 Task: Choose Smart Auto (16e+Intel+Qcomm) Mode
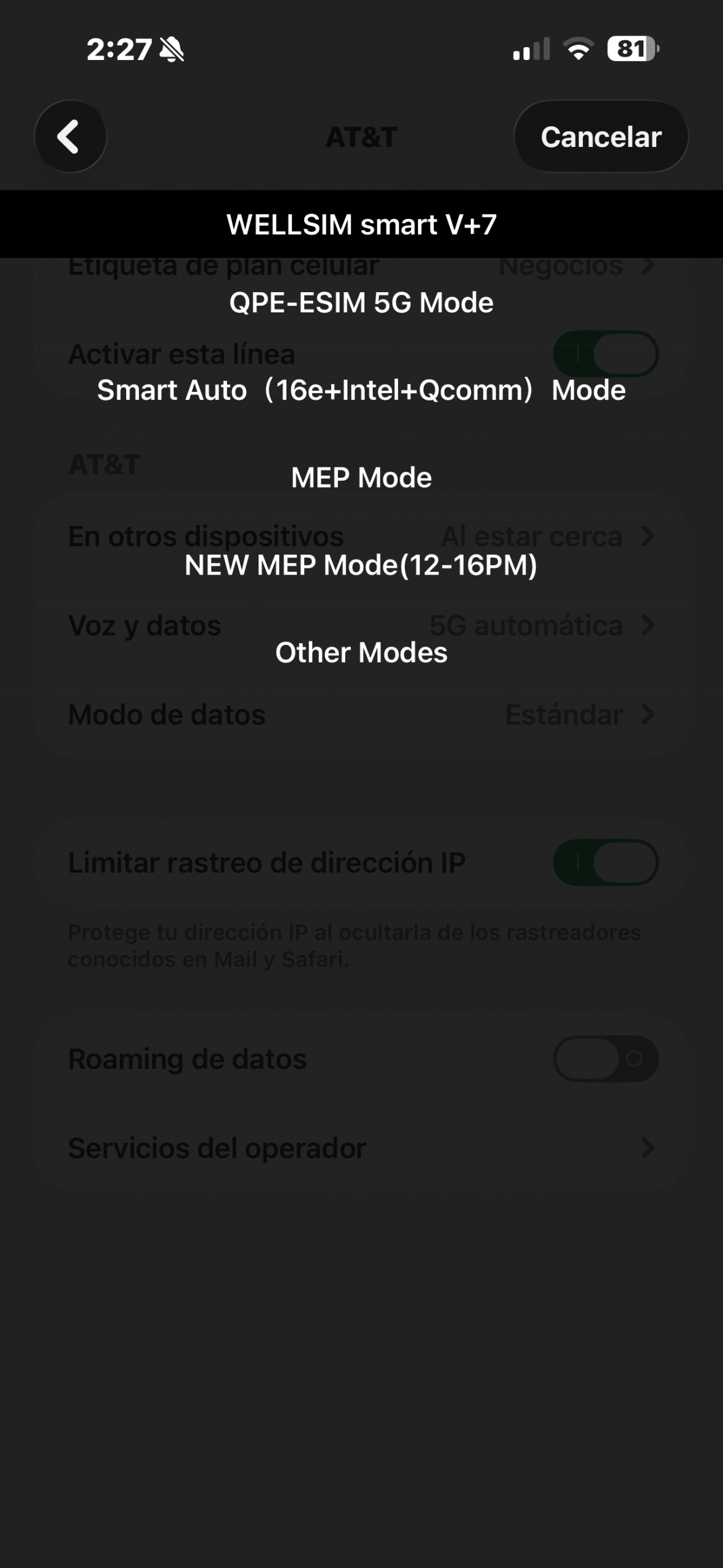pos(361,390)
